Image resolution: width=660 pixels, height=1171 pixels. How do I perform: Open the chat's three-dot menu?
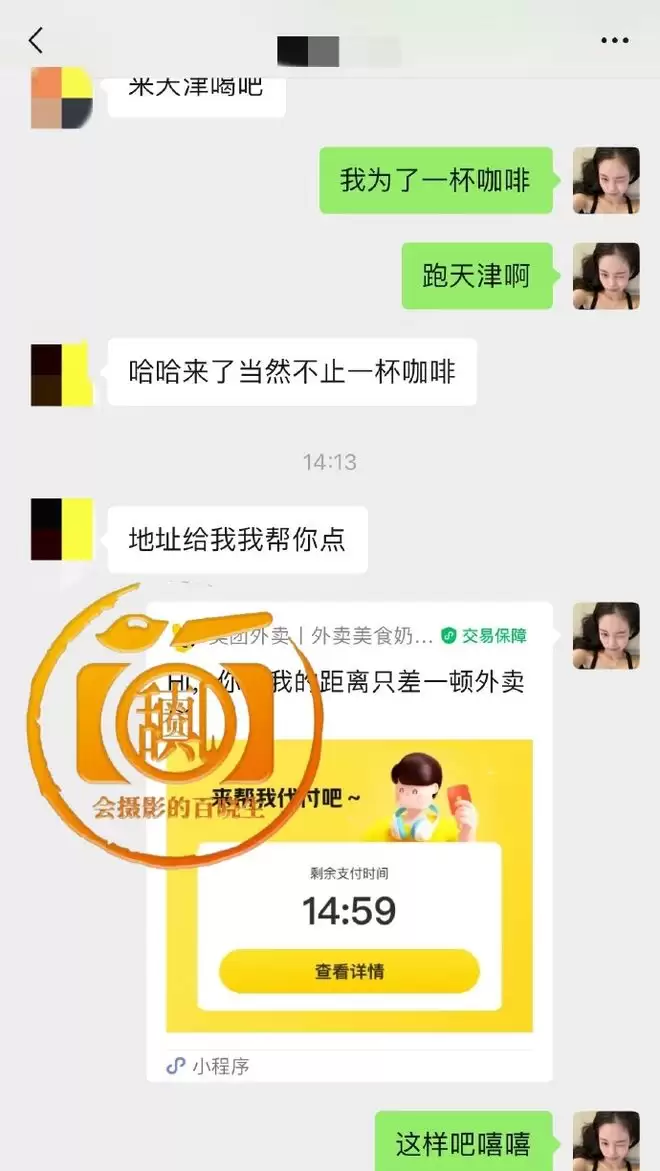614,41
